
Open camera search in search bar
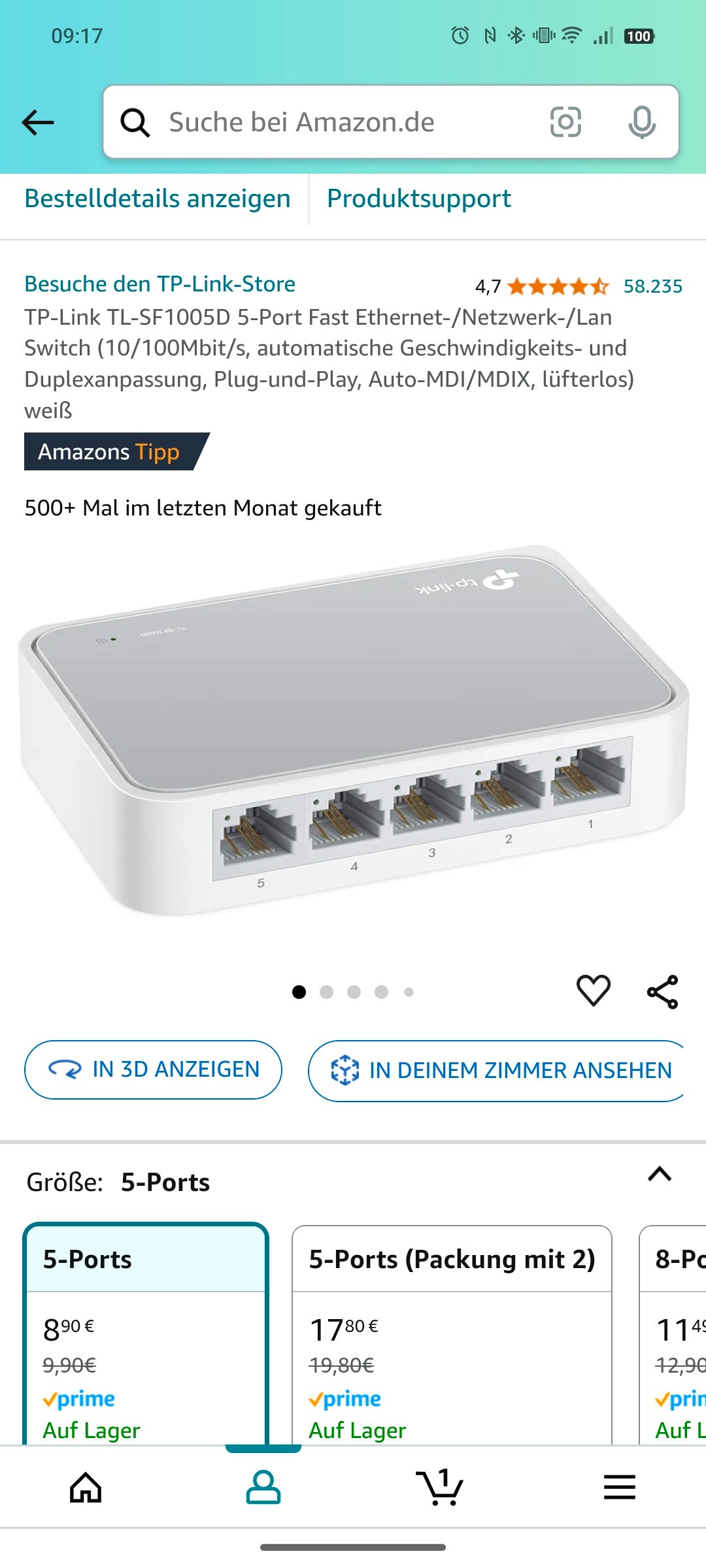(x=565, y=122)
